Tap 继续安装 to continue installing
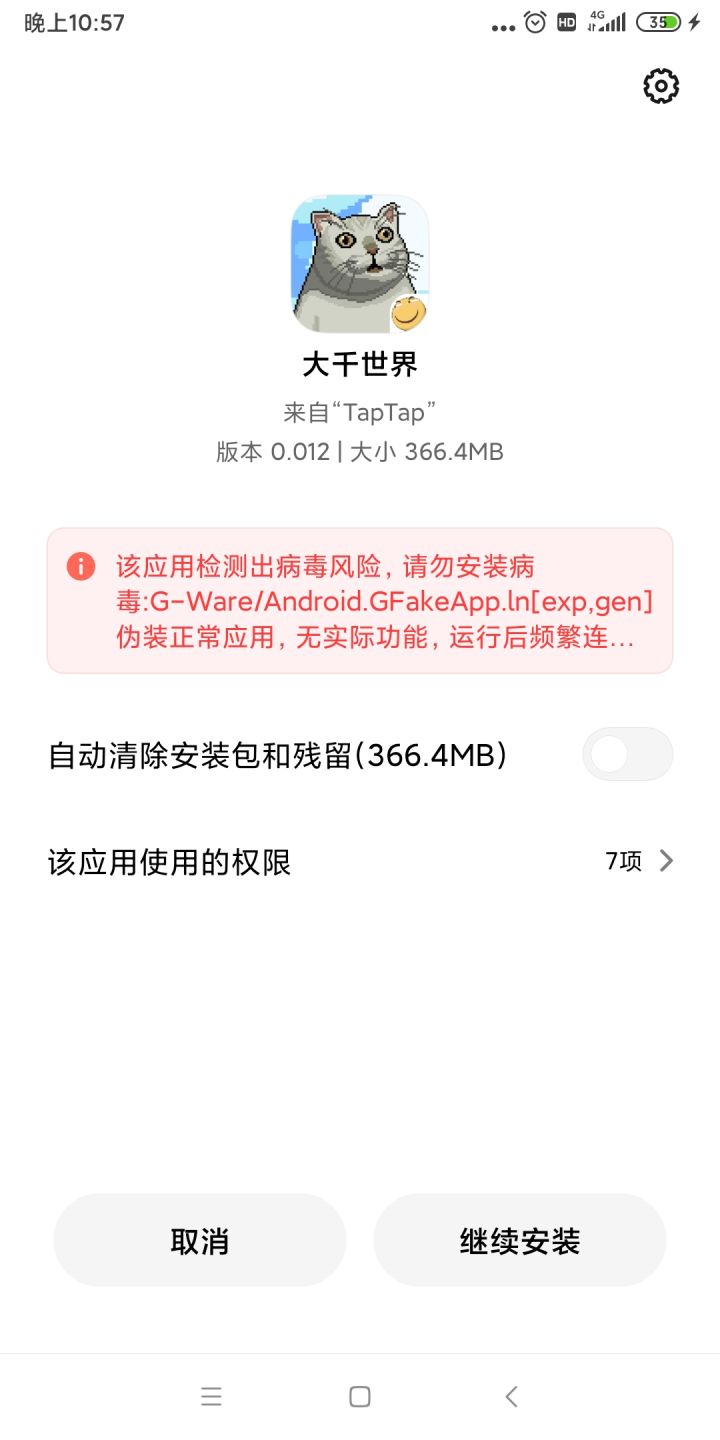The height and width of the screenshot is (1440, 720). (520, 1241)
